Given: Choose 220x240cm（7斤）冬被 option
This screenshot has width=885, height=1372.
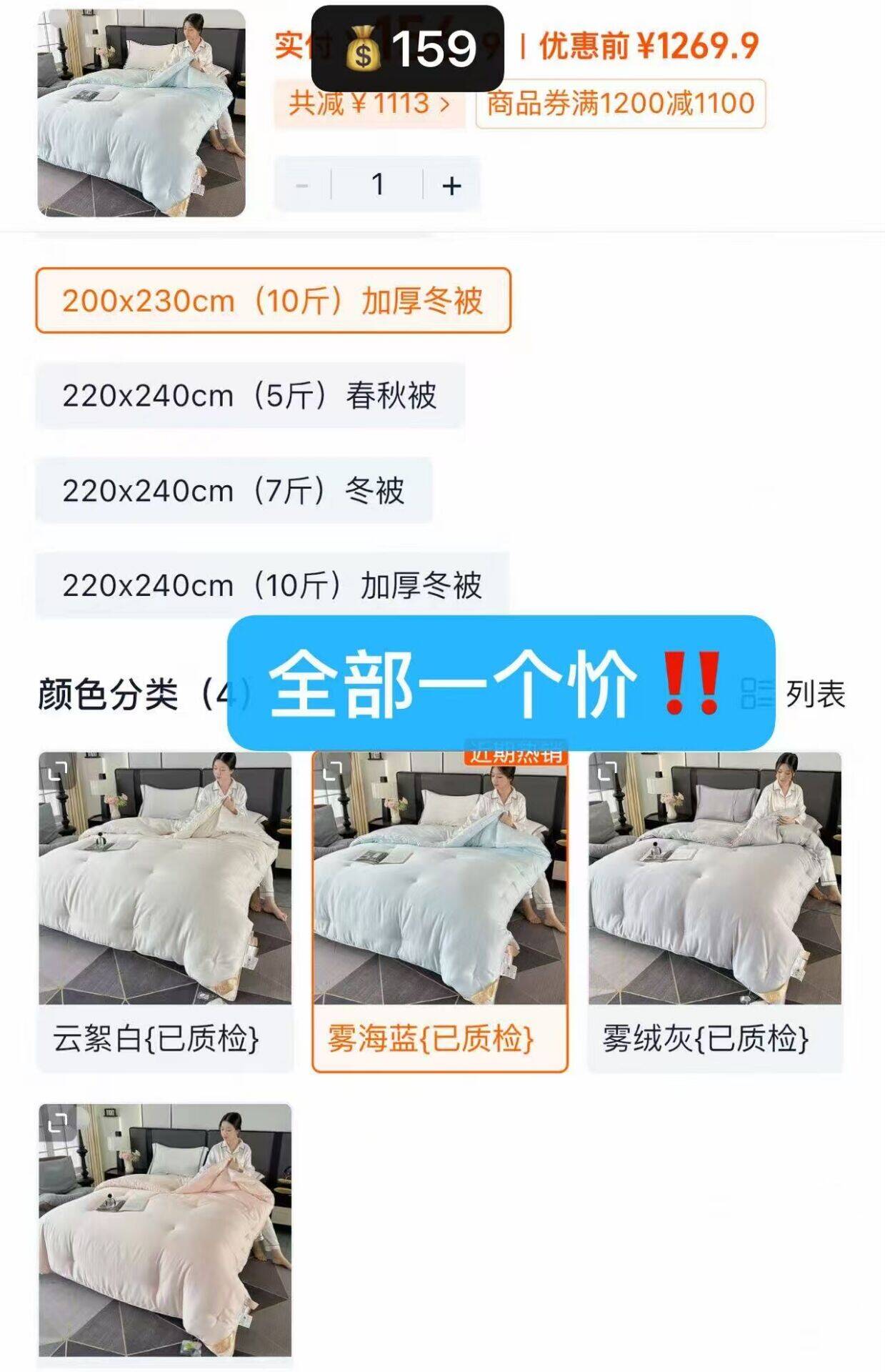Looking at the screenshot, I should [x=234, y=490].
